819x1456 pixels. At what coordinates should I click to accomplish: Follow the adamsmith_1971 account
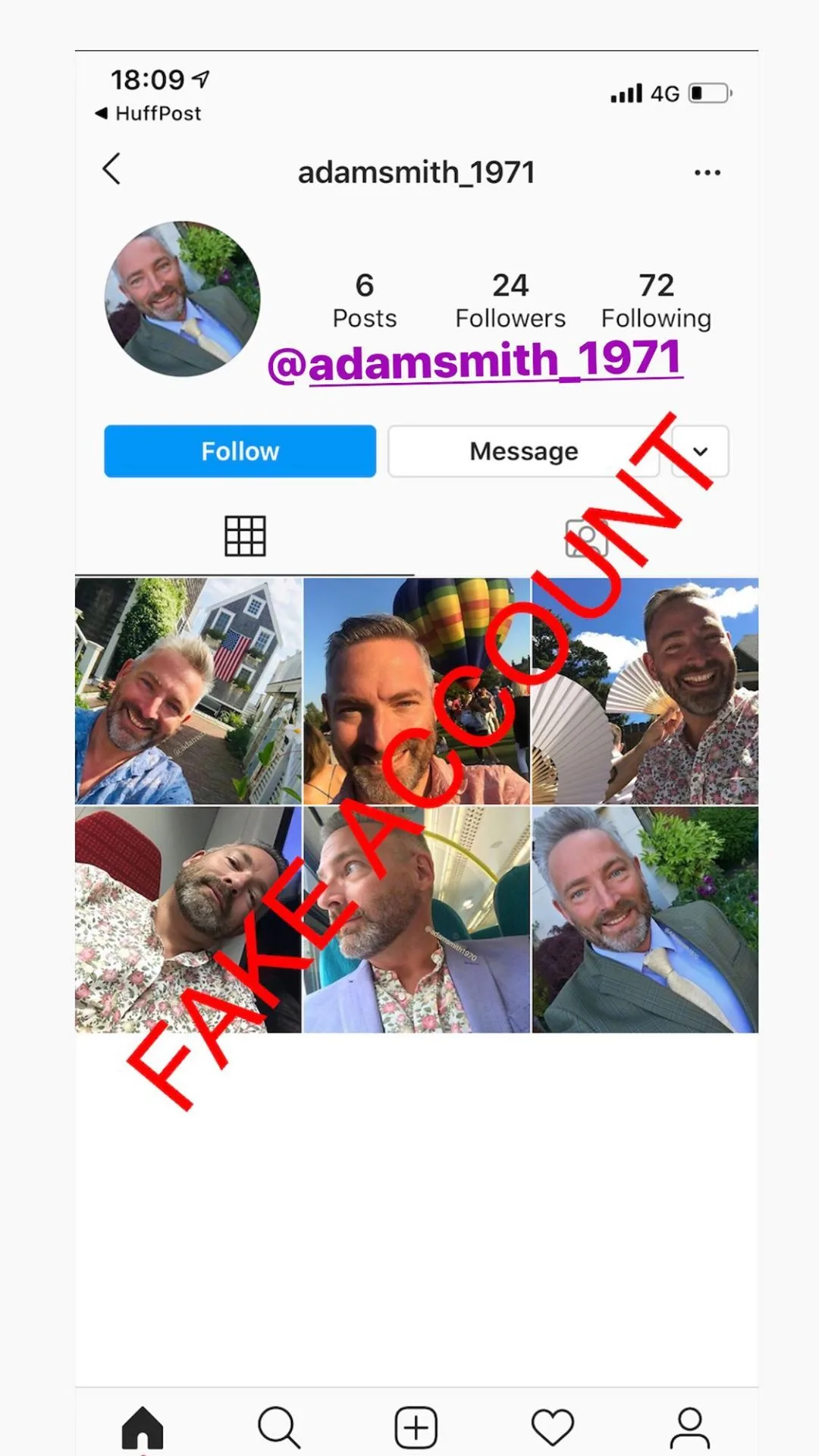coord(240,451)
